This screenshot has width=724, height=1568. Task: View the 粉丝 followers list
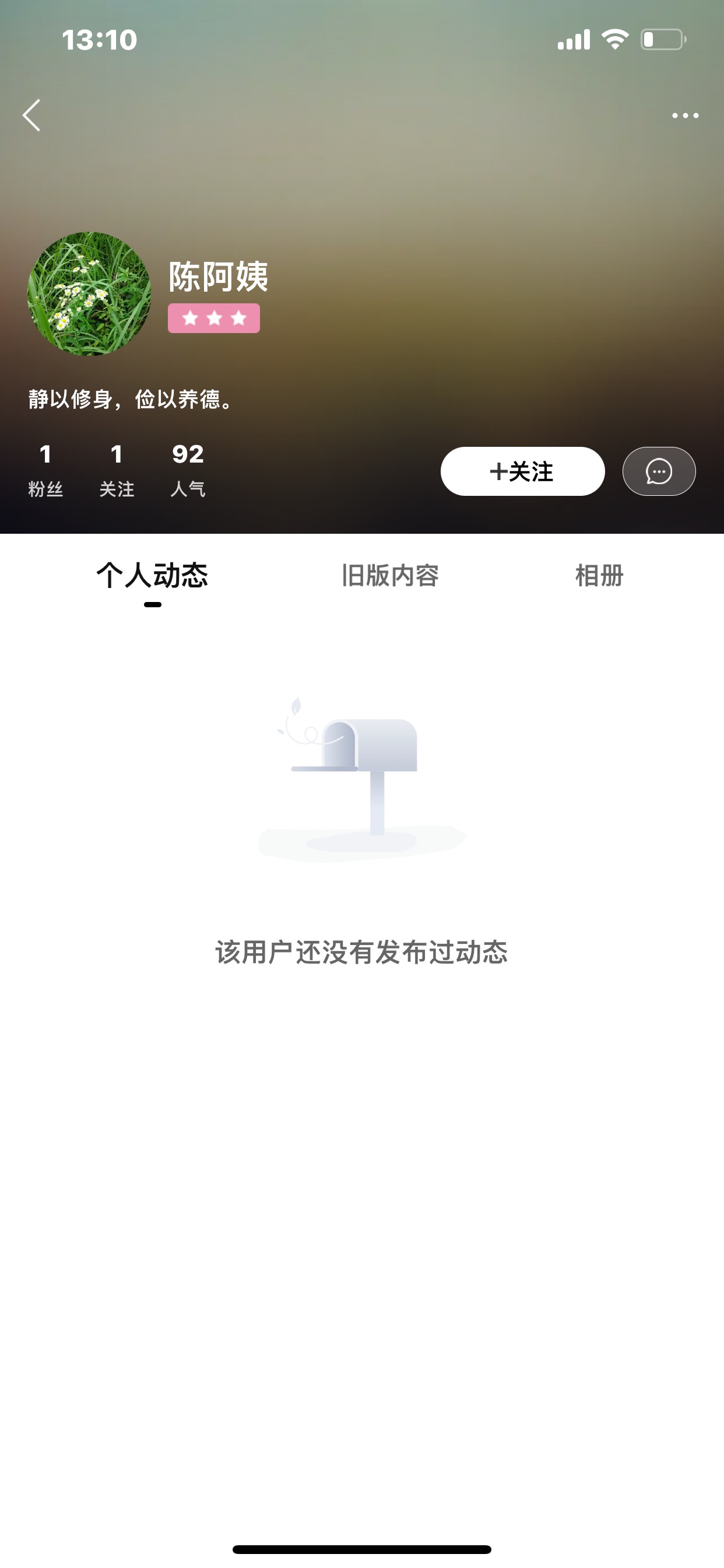click(45, 470)
